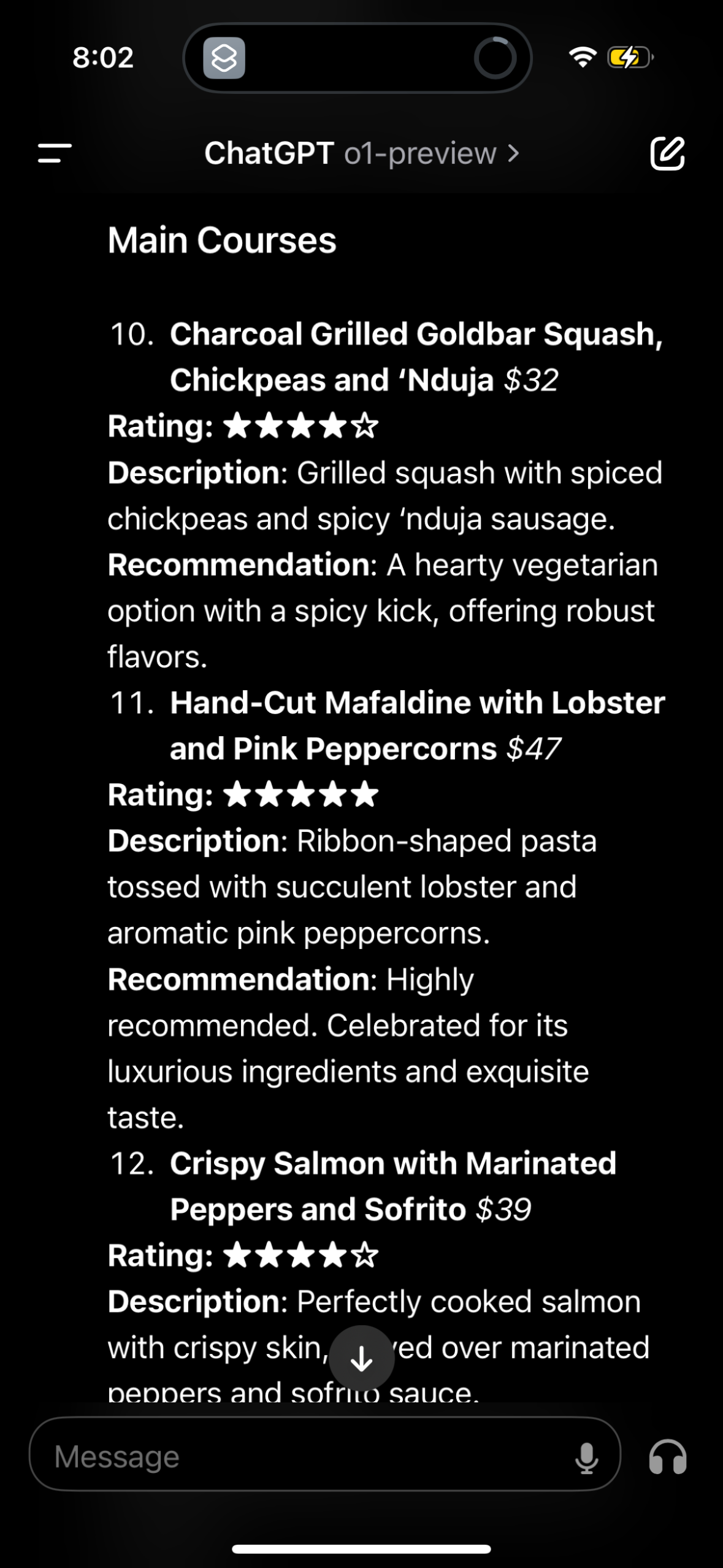The width and height of the screenshot is (723, 1568).
Task: Tap the Shortcuts activity in Dynamic Island
Action: coord(224,58)
